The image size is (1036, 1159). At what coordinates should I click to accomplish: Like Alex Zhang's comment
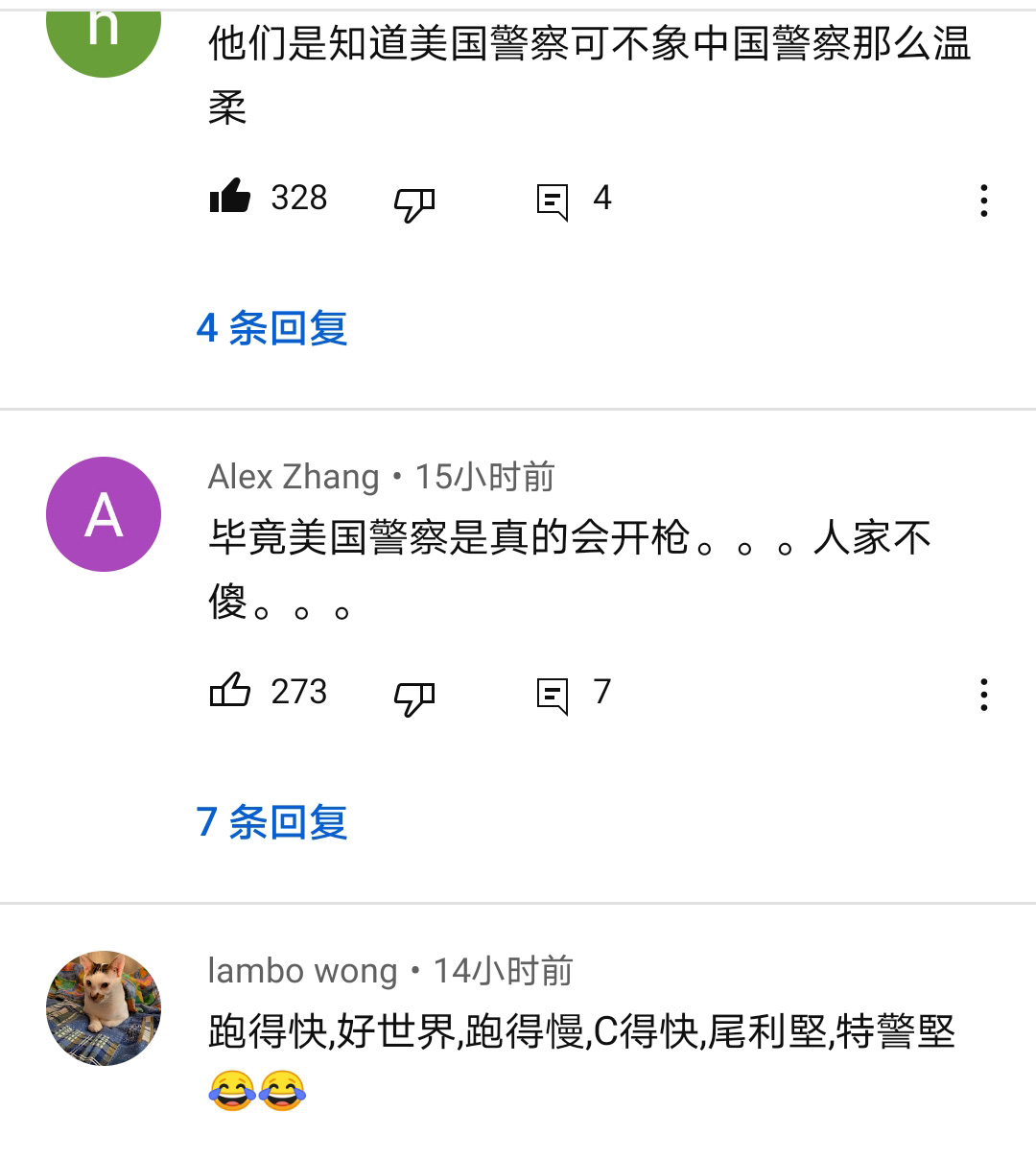tap(230, 691)
